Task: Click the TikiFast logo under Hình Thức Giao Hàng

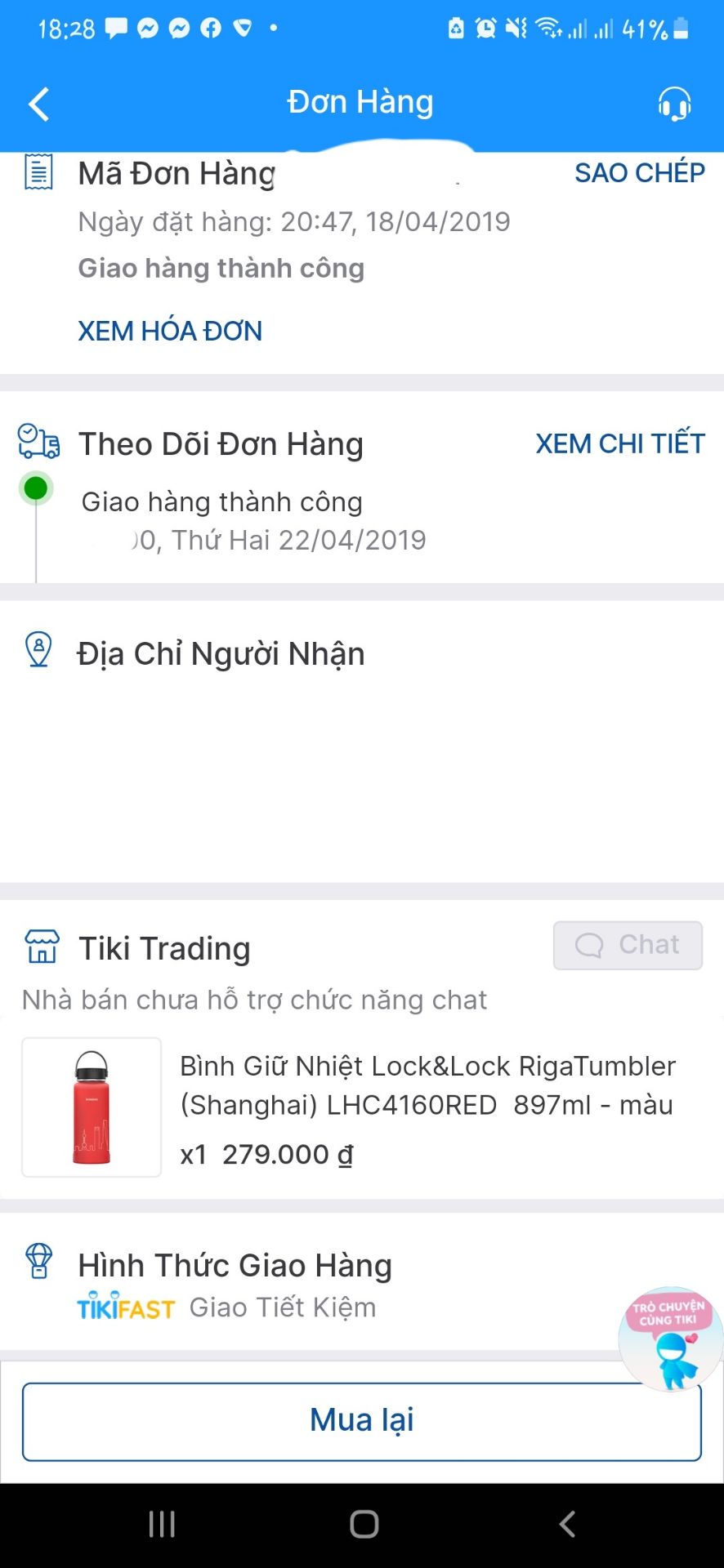Action: tap(127, 1307)
